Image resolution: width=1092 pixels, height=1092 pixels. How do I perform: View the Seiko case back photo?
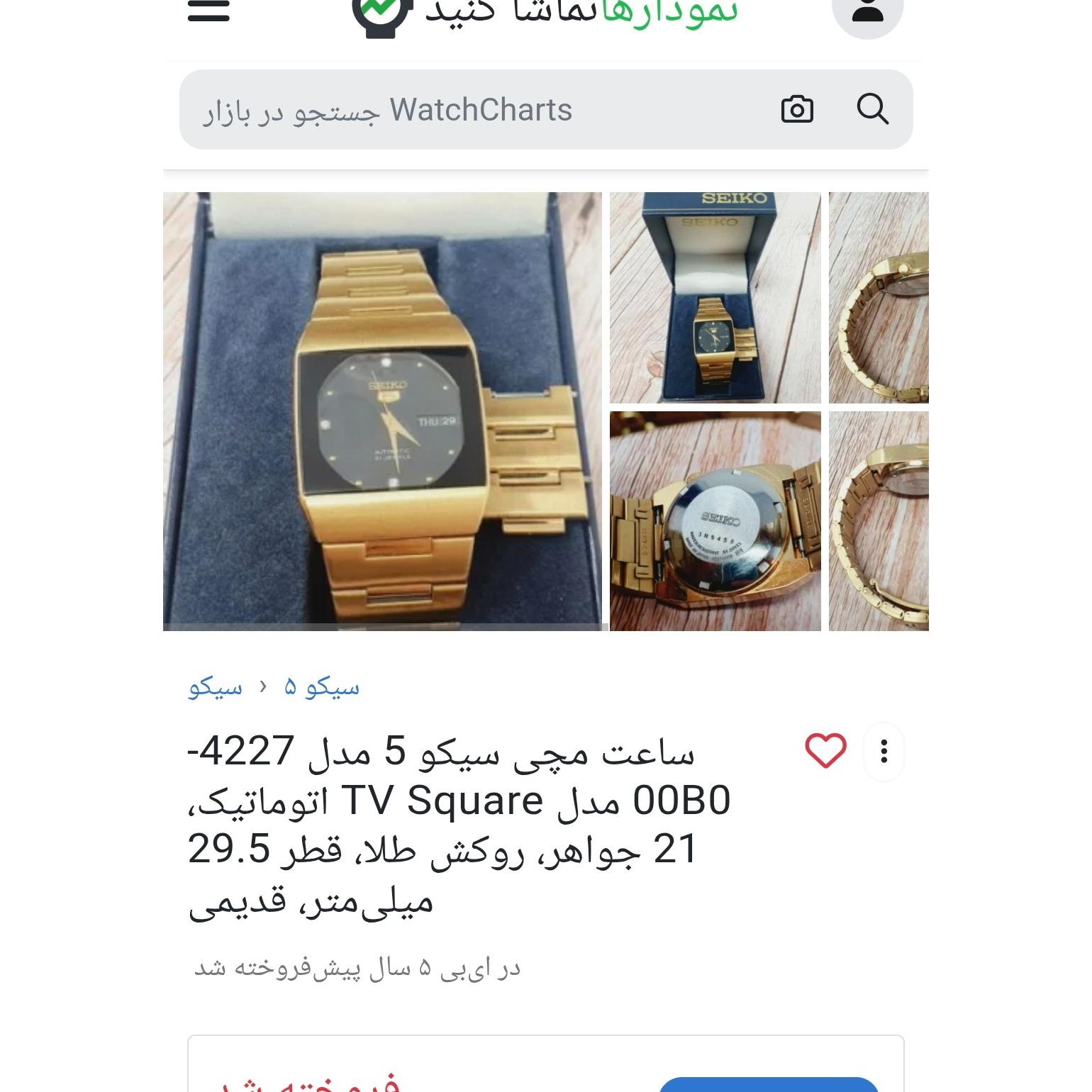[715, 521]
